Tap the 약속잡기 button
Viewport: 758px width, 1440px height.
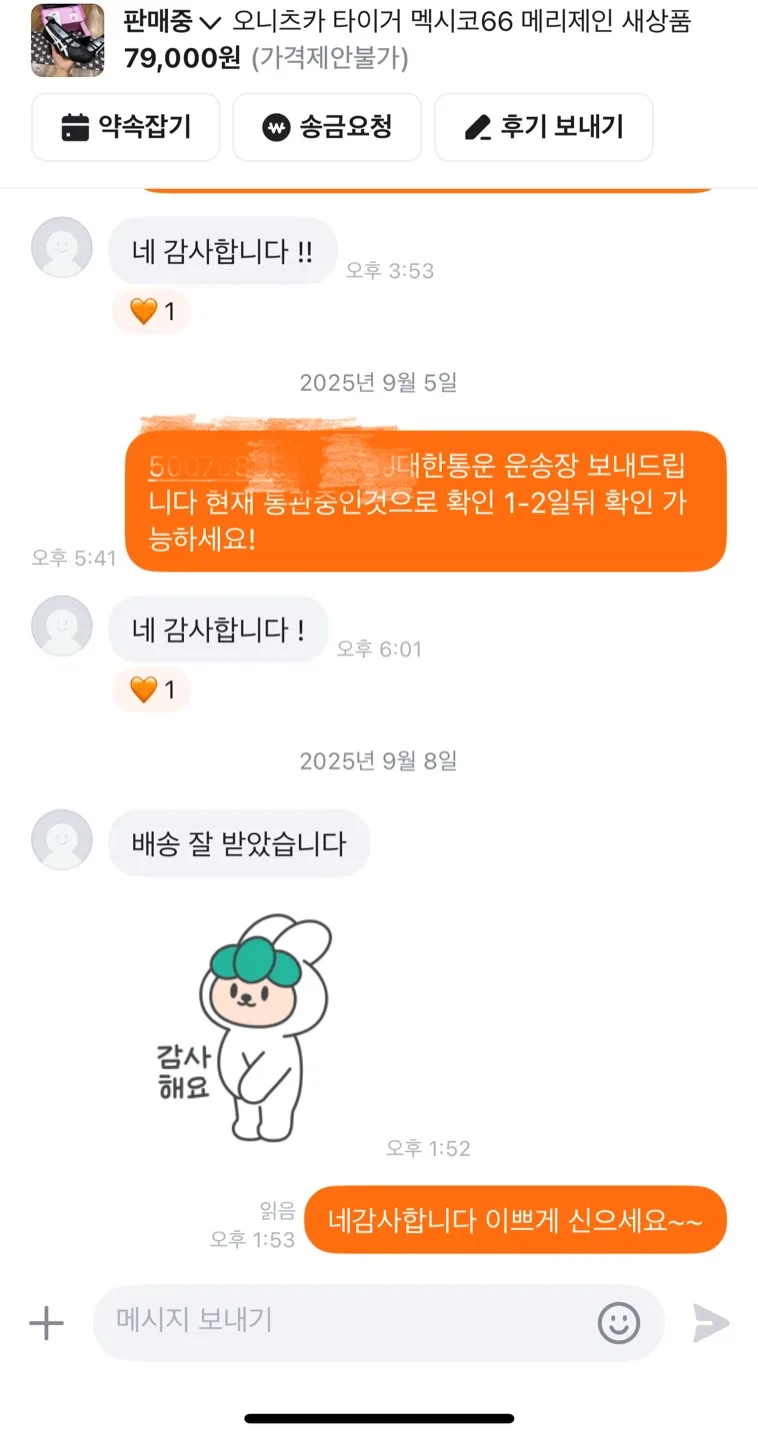coord(126,127)
